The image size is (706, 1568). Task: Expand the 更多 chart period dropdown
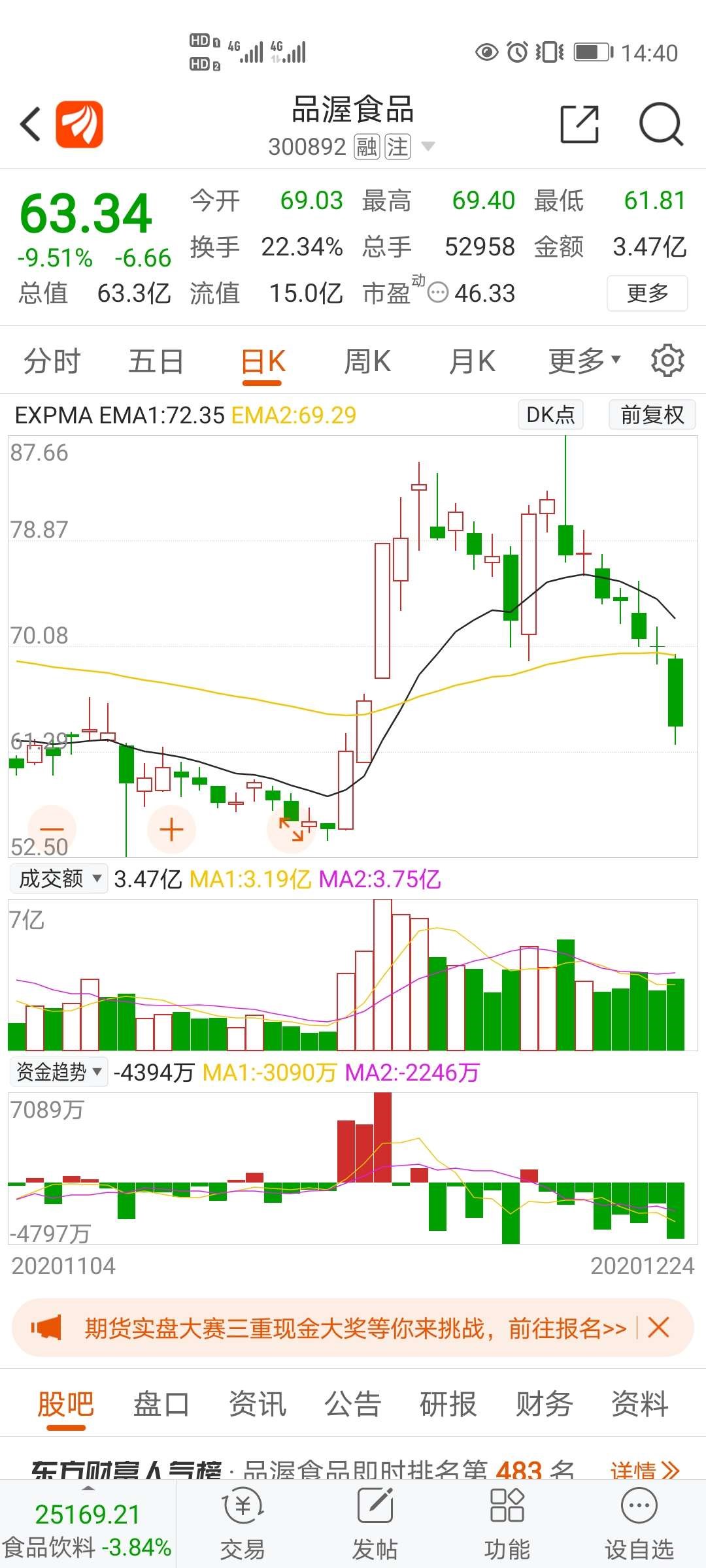584,361
